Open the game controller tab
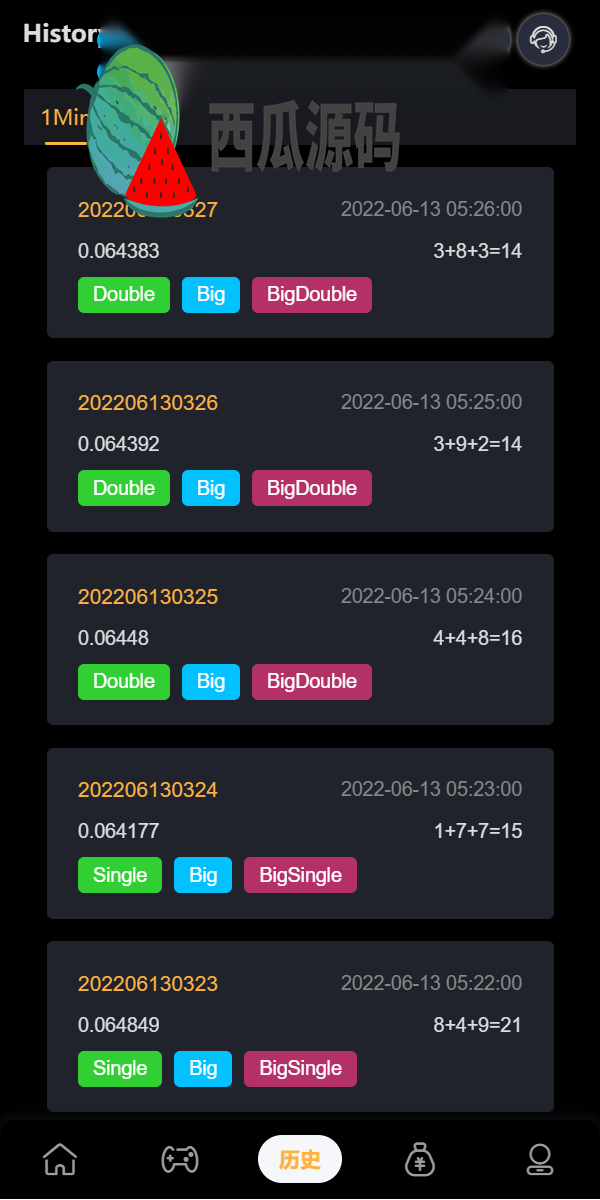This screenshot has width=600, height=1200. [x=180, y=1159]
